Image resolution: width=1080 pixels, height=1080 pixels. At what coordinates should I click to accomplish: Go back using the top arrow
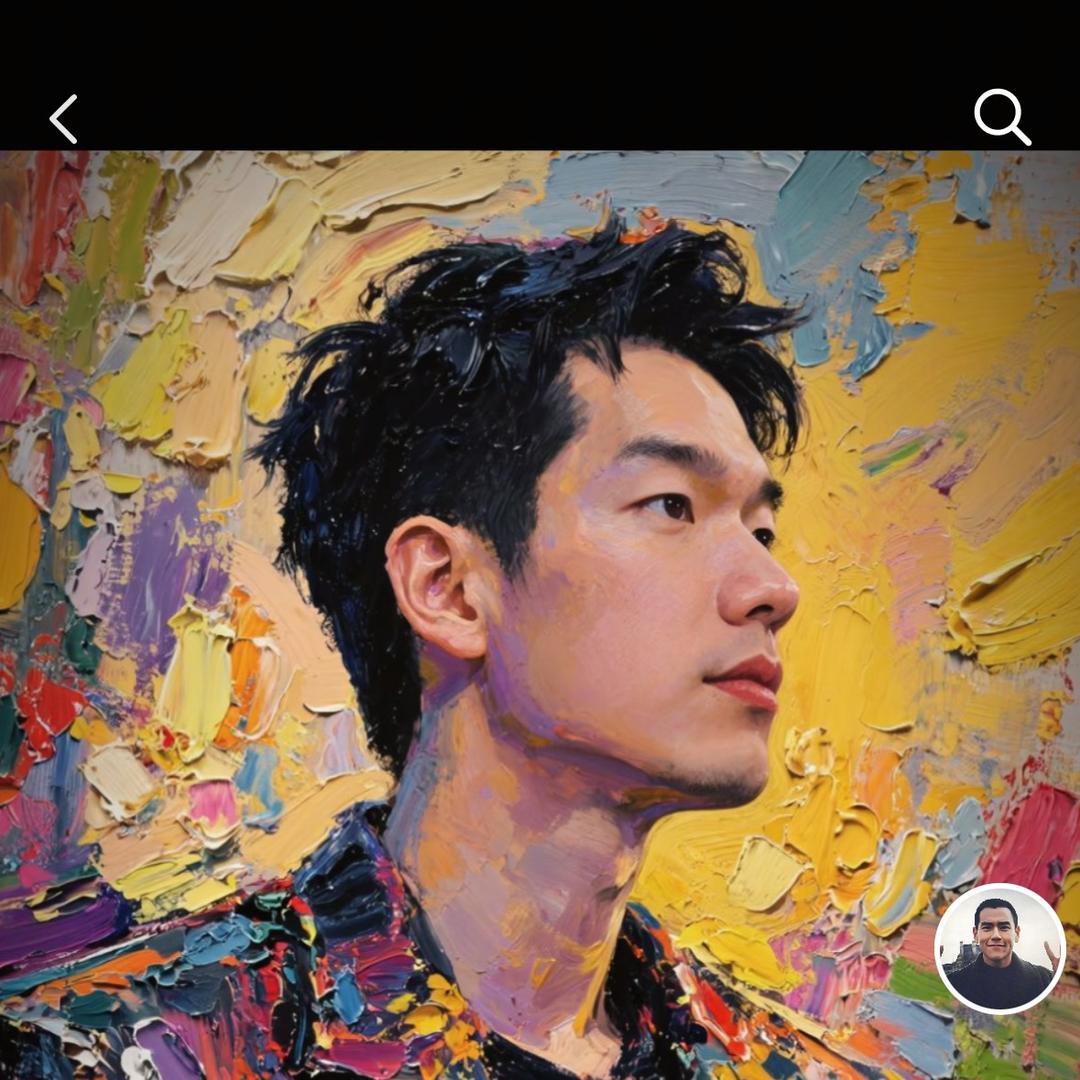tap(64, 119)
